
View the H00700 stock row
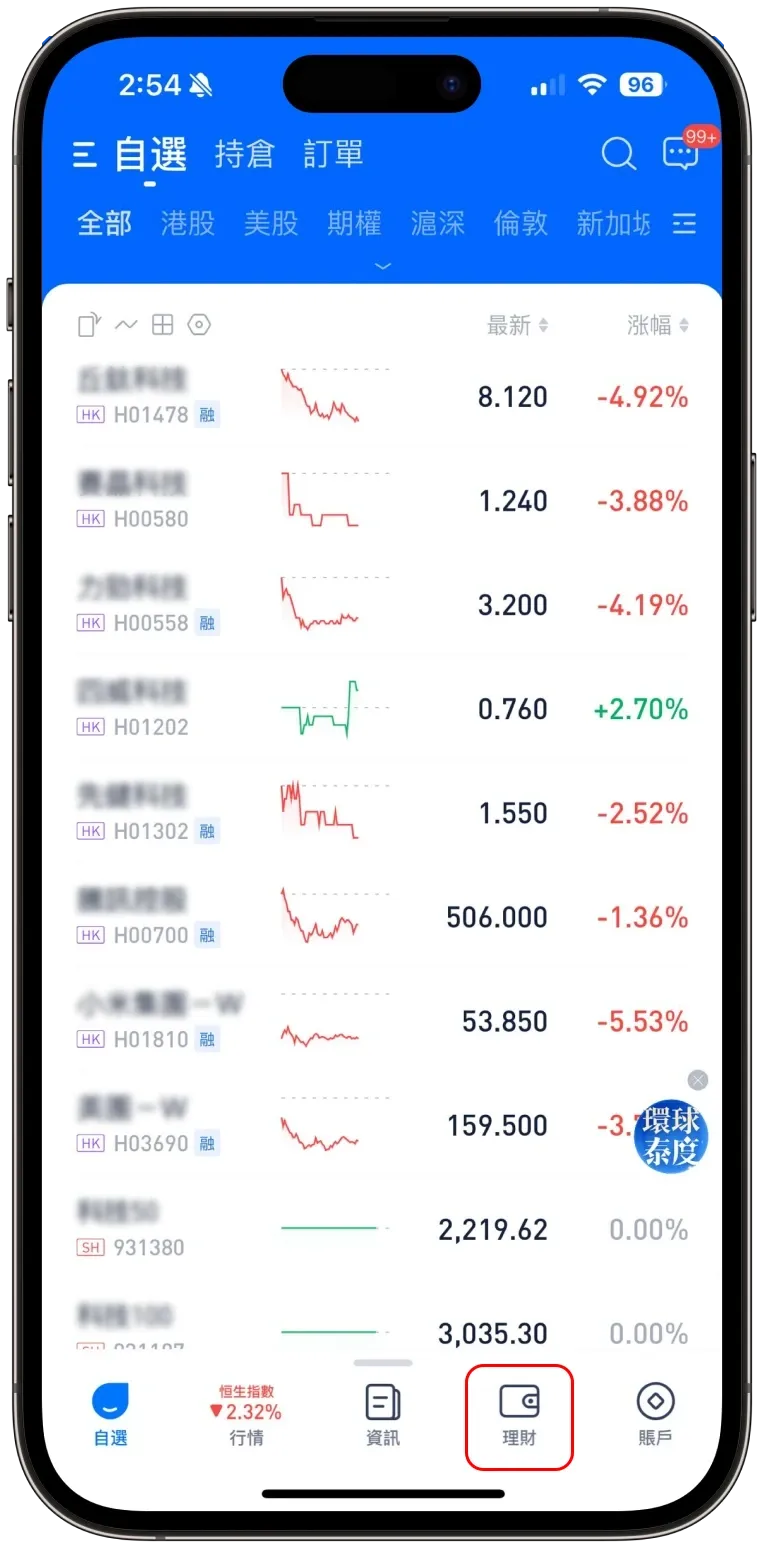click(380, 917)
